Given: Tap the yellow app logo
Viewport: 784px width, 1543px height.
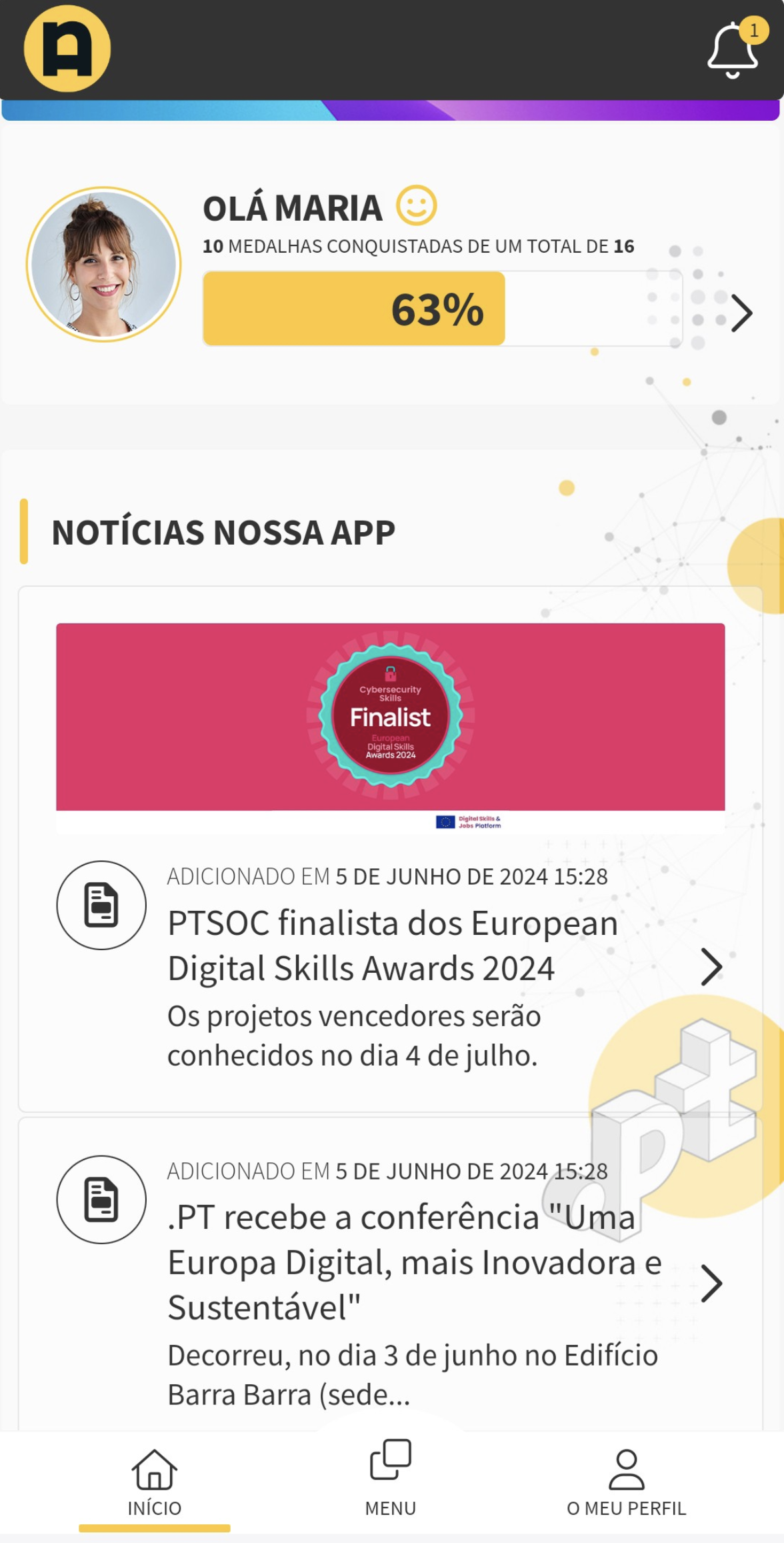Looking at the screenshot, I should pyautogui.click(x=67, y=49).
